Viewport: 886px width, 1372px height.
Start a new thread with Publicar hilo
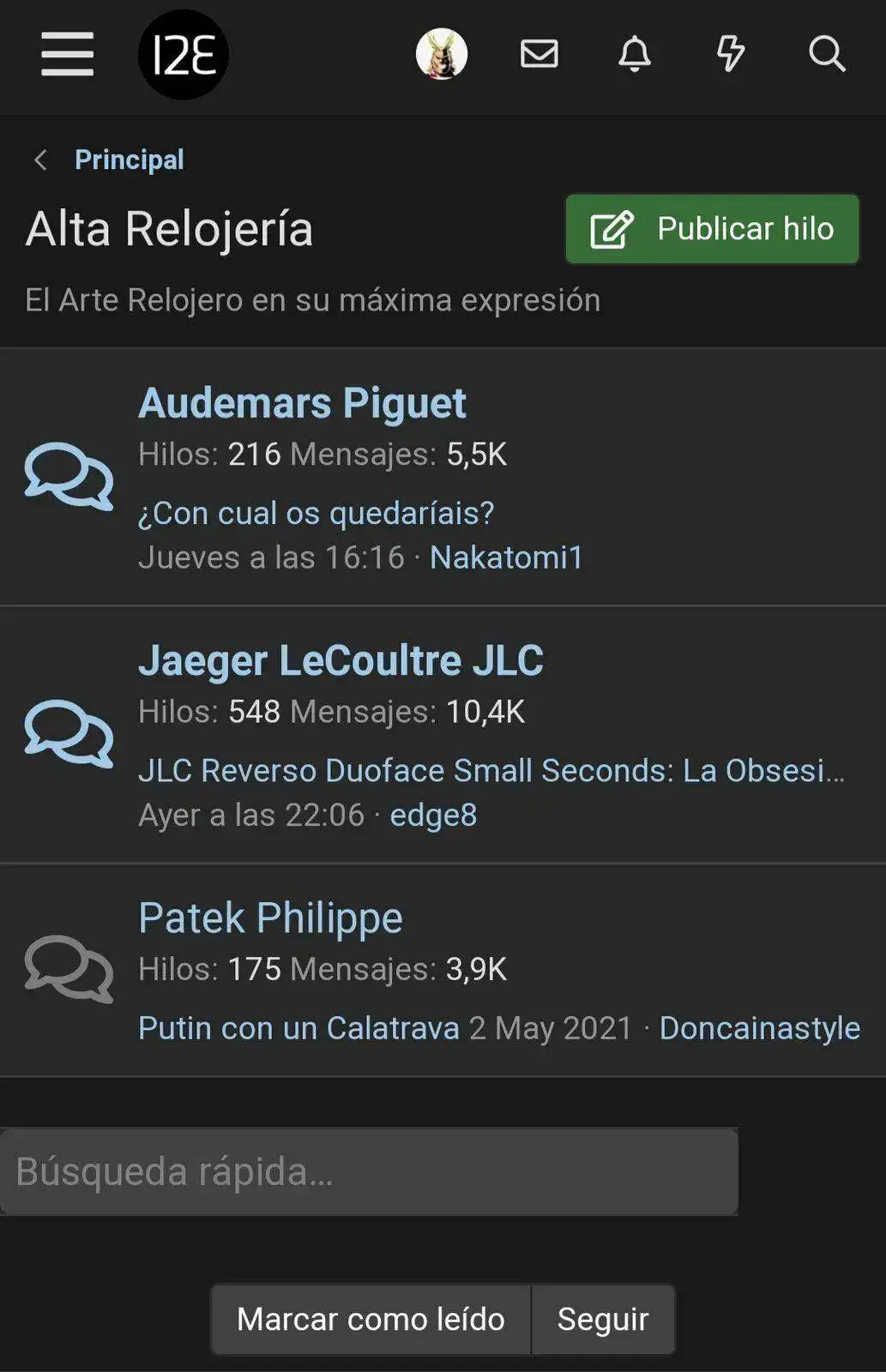coord(712,229)
